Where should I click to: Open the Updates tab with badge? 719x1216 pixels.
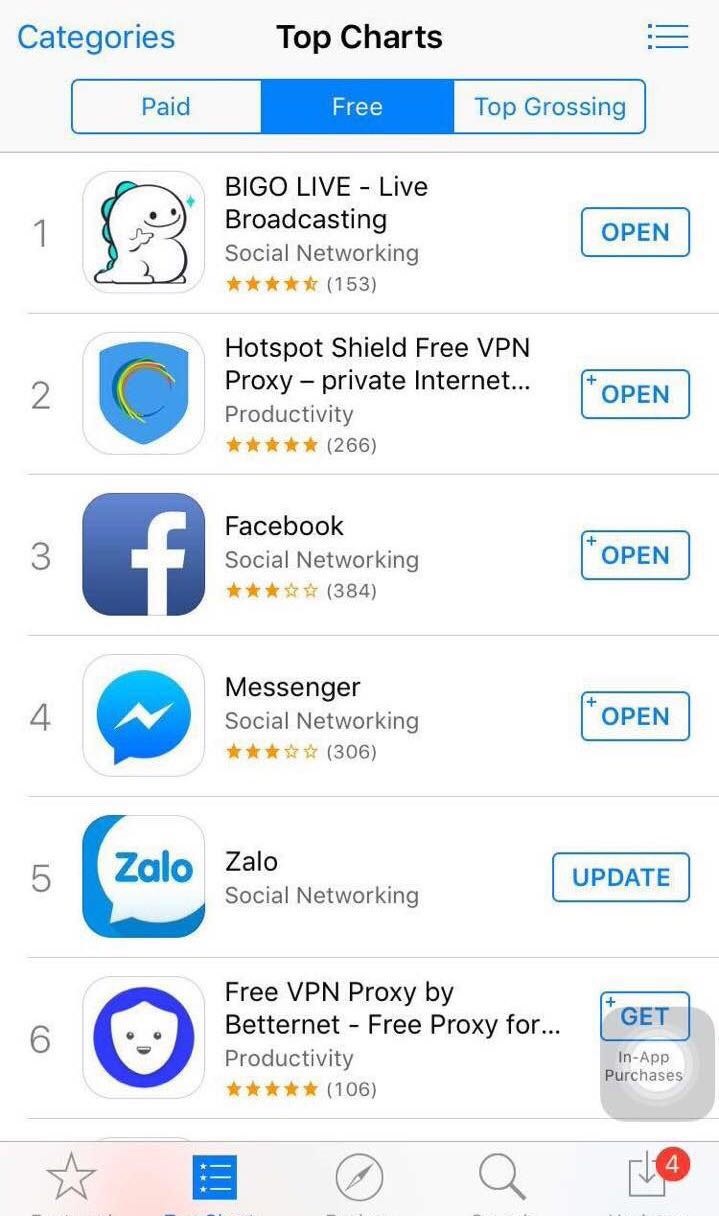tap(649, 1180)
